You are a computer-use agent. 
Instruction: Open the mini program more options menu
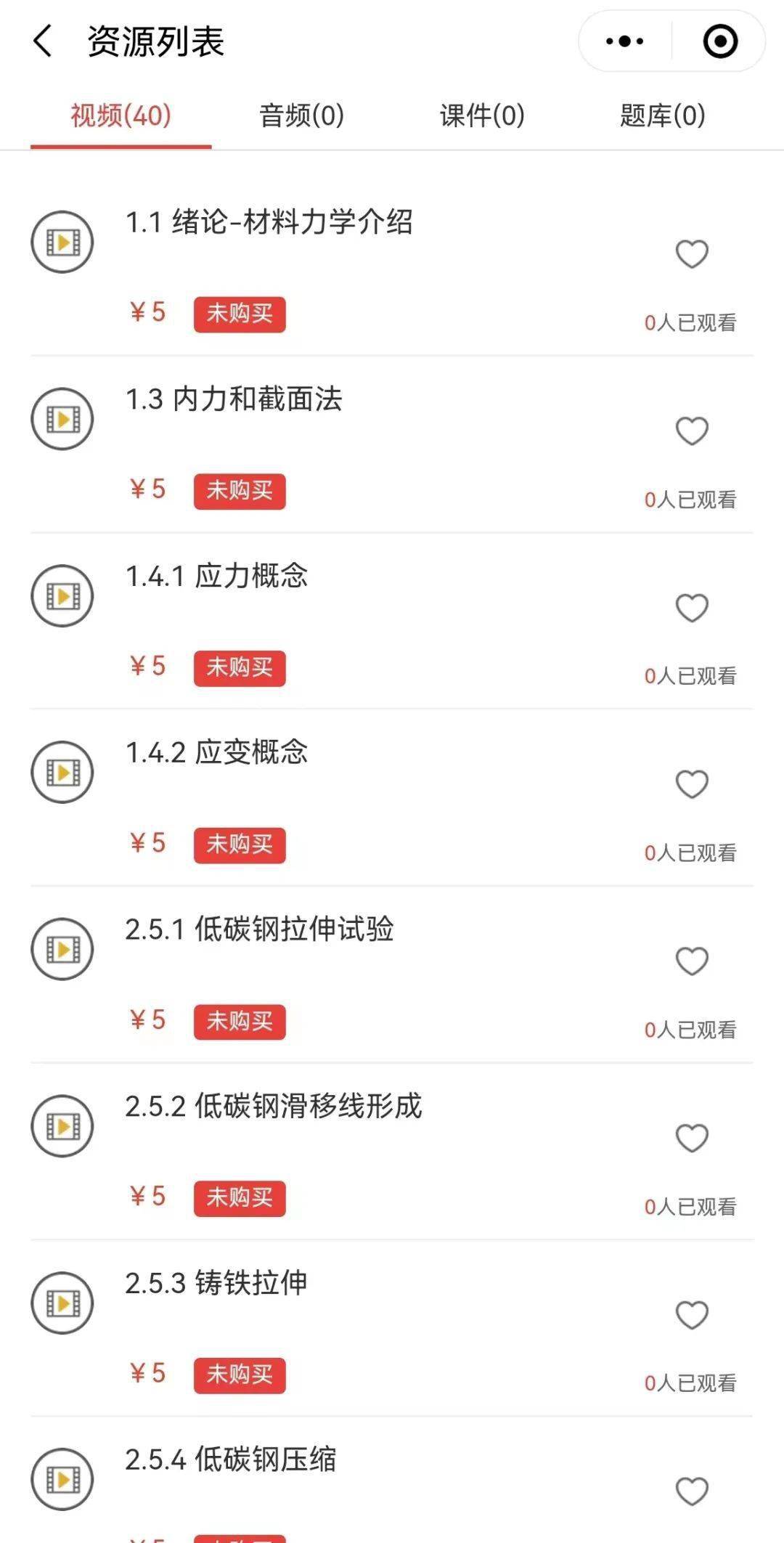(x=624, y=41)
